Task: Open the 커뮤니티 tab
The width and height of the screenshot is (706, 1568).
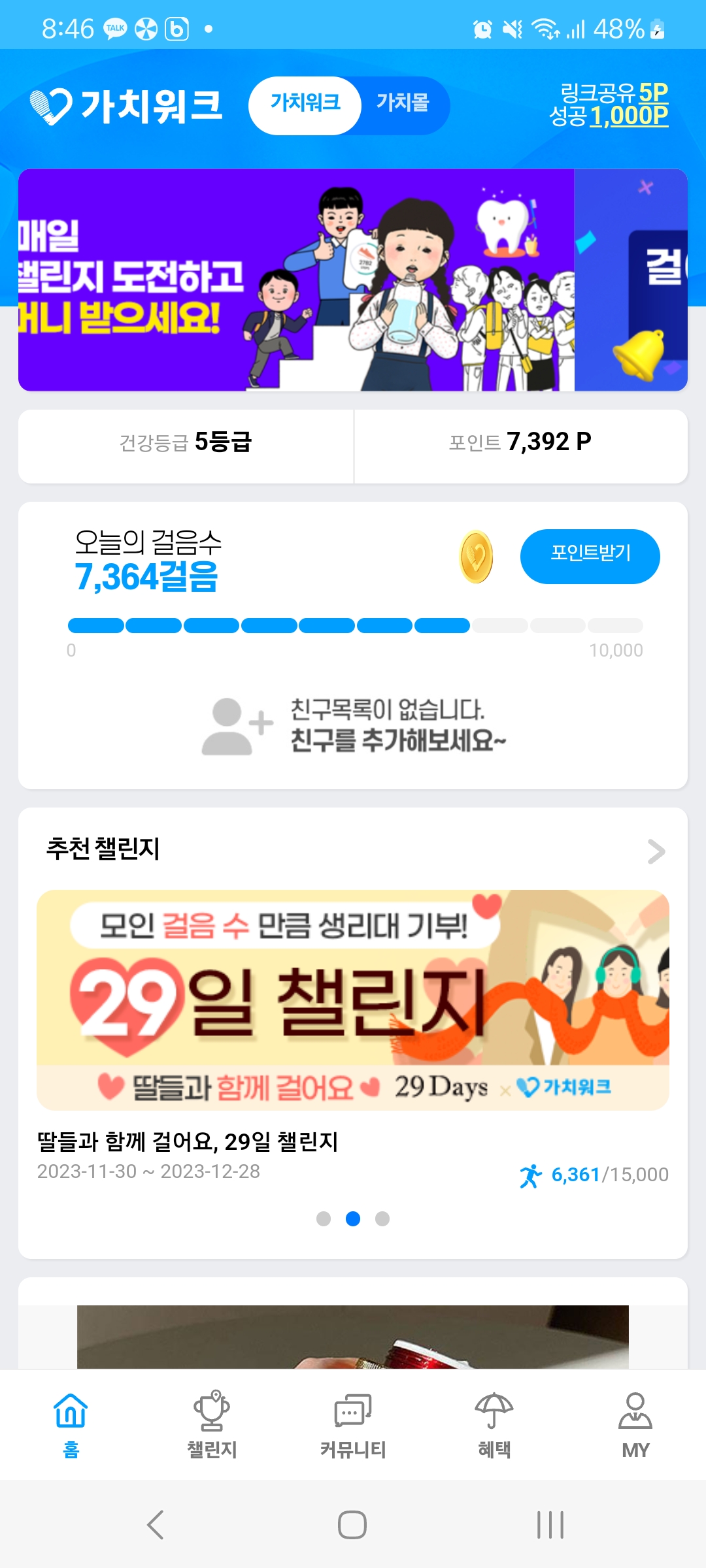Action: [x=353, y=1424]
